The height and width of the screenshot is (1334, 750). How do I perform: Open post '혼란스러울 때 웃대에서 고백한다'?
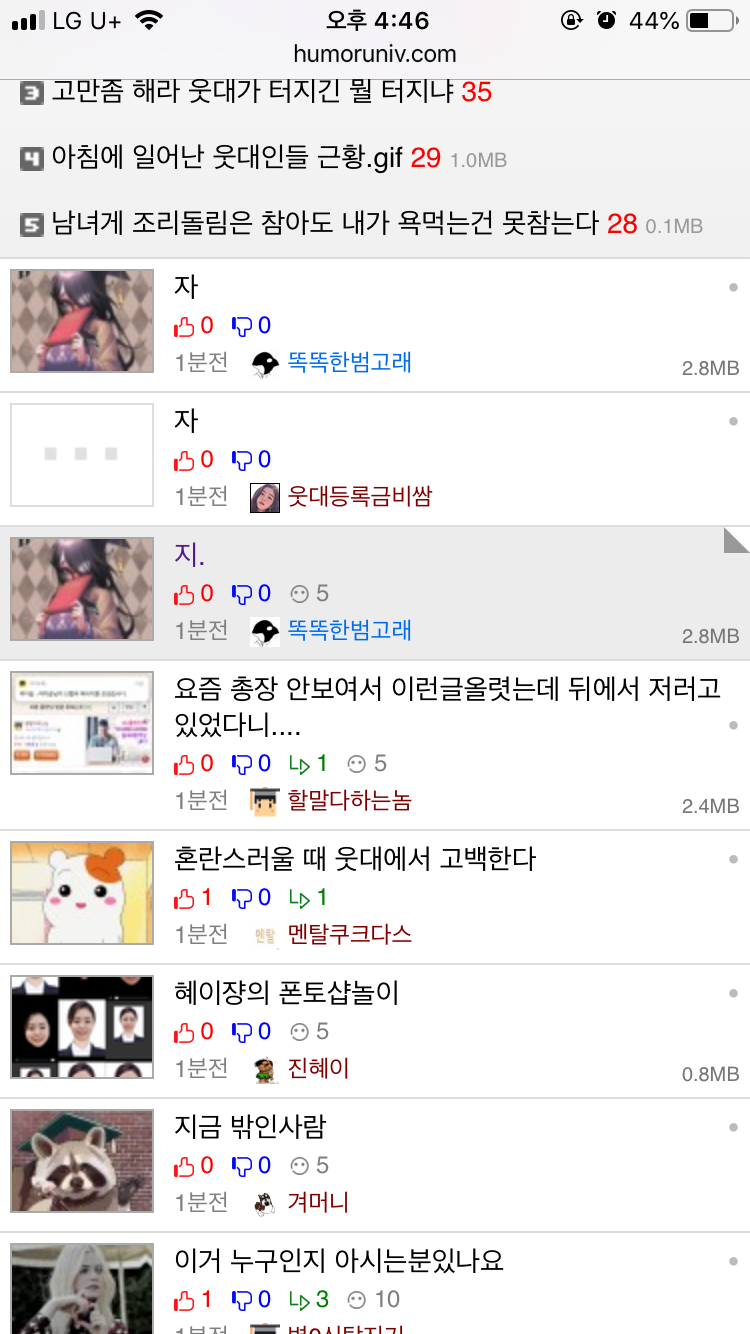355,858
